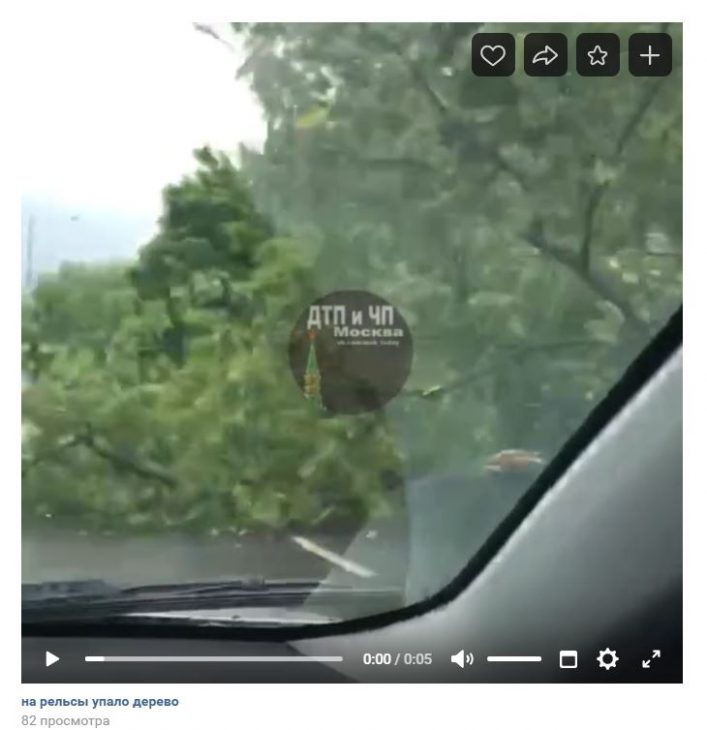Viewport: 707px width, 730px height.
Task: Open the title 'на рельсы упало дерево'
Action: 100,702
